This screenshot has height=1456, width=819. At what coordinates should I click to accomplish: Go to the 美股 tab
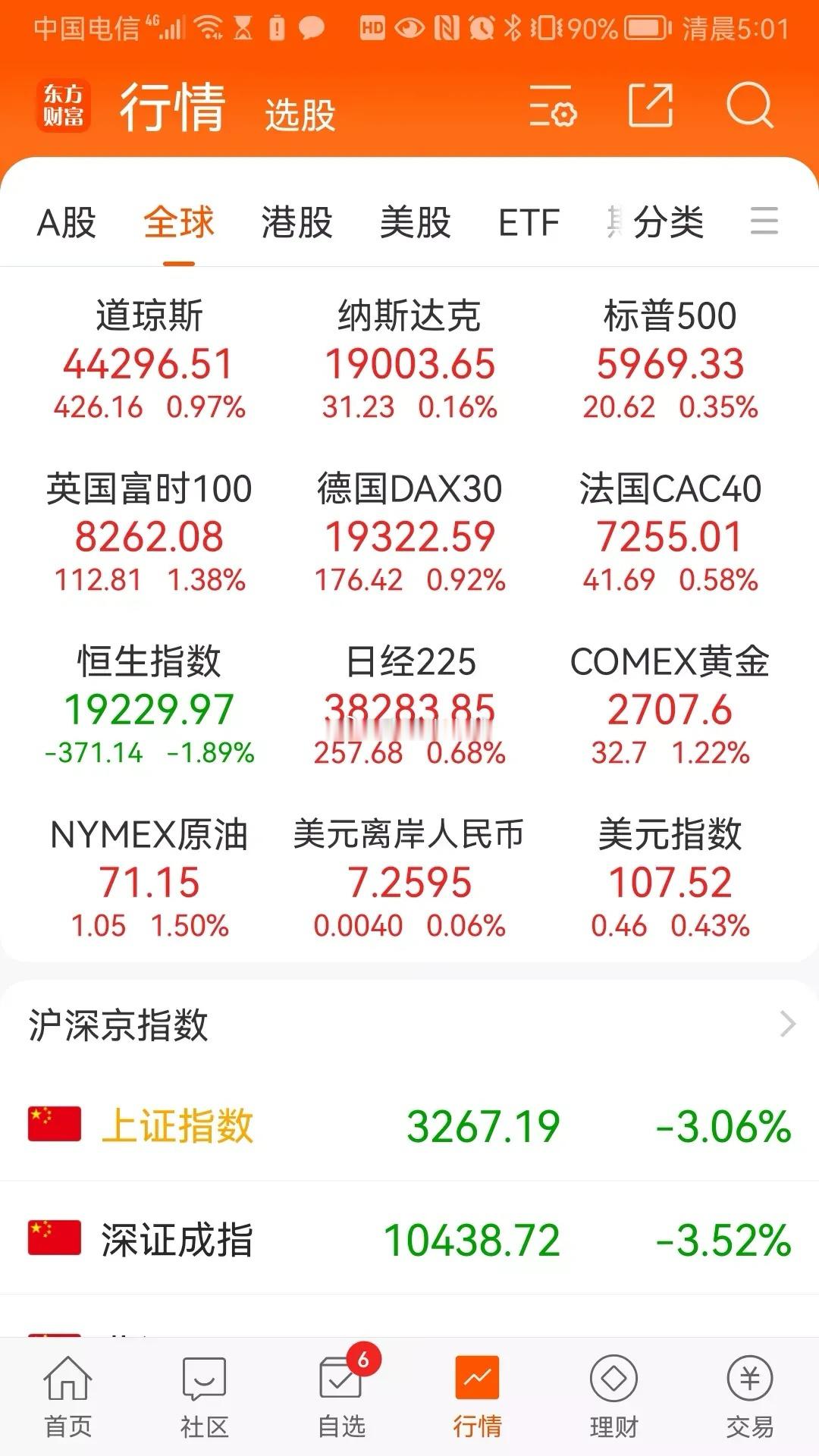(416, 223)
